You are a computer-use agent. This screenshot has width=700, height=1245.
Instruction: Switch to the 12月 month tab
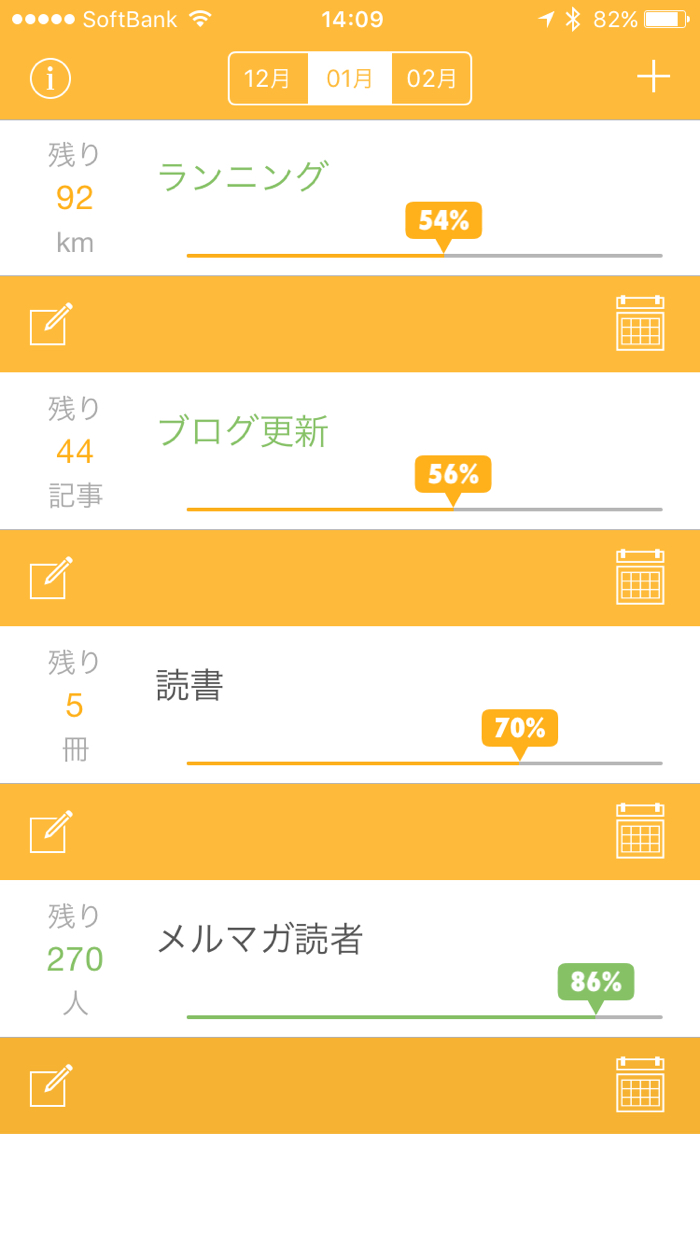pos(268,78)
